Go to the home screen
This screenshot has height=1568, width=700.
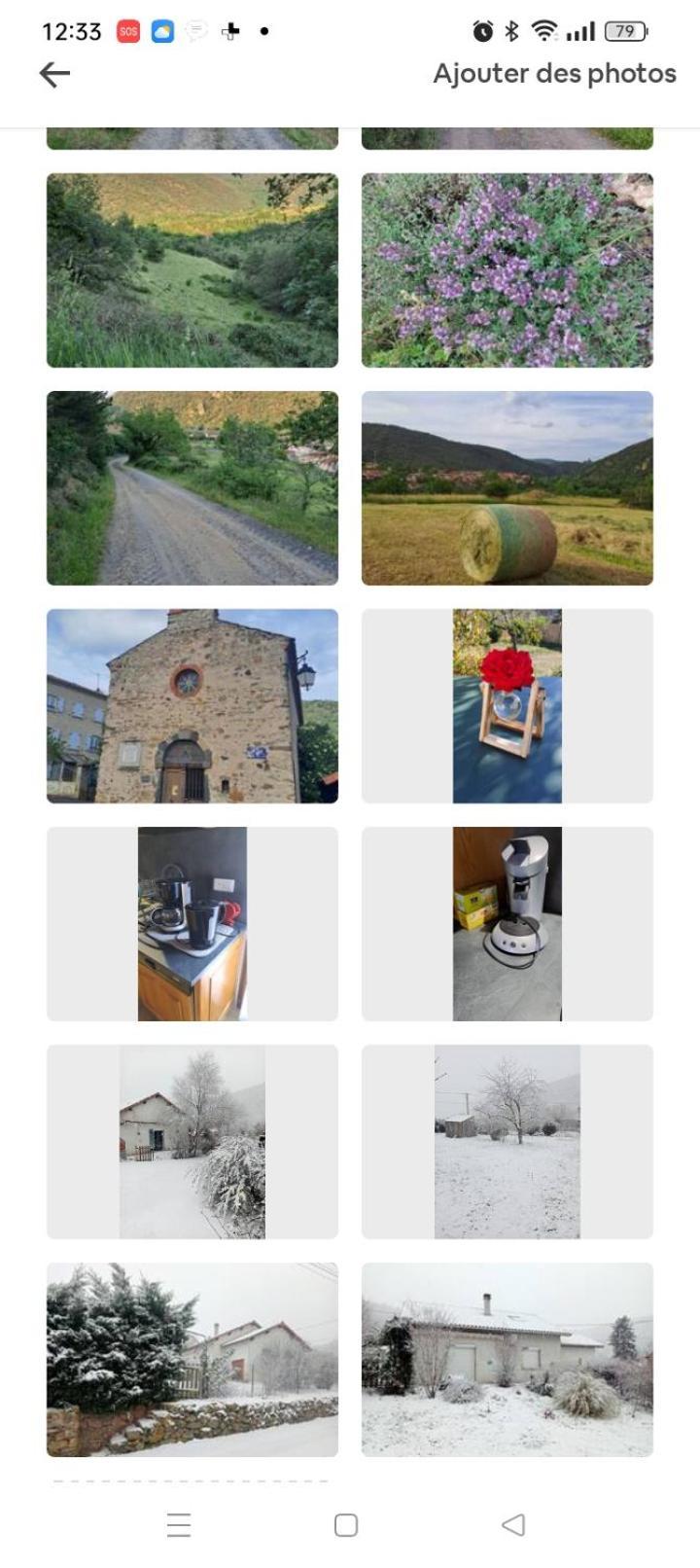coord(346,1524)
